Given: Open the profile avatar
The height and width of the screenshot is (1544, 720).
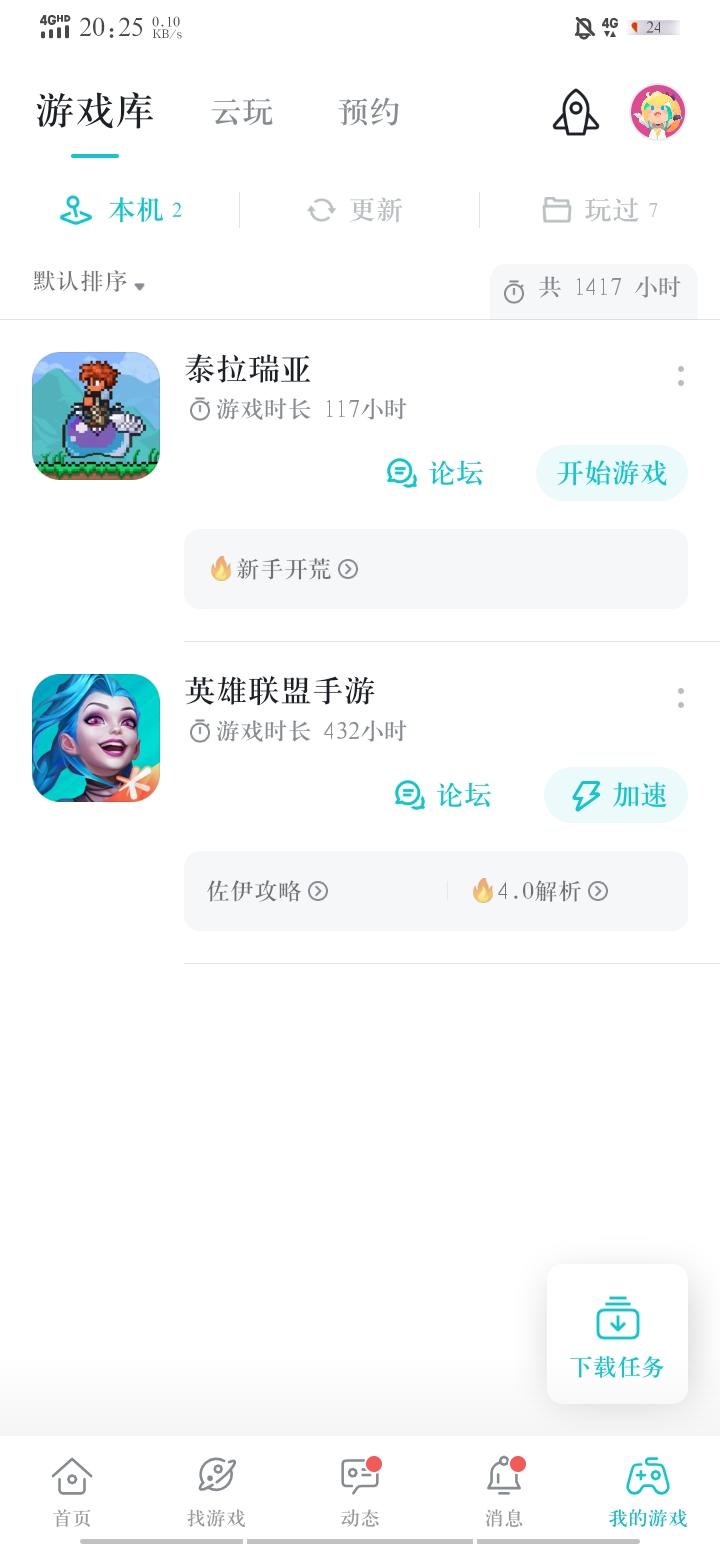Looking at the screenshot, I should pos(657,112).
